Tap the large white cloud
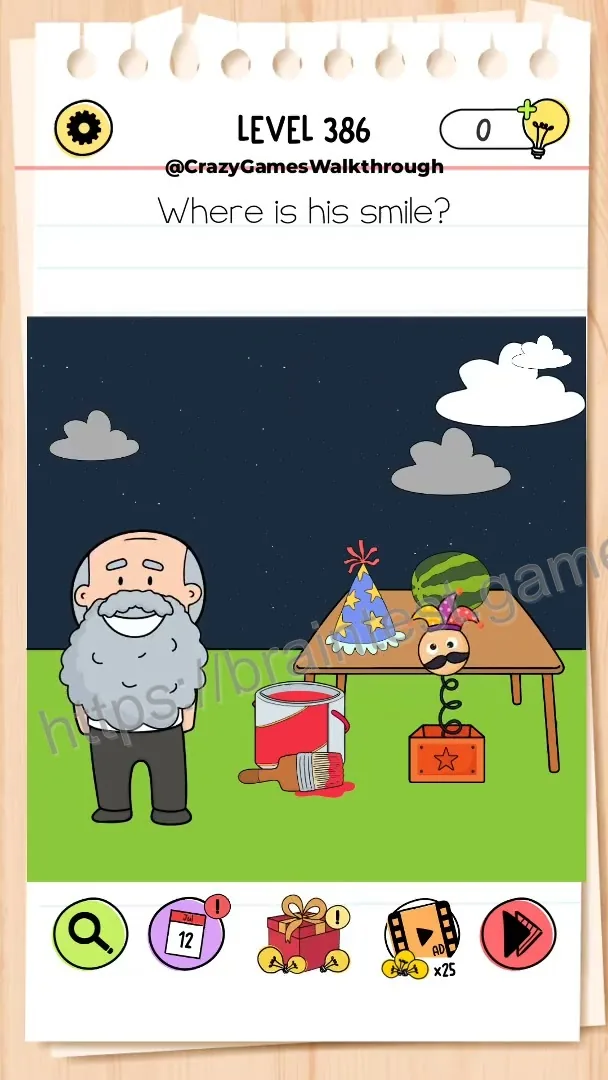 [511, 383]
